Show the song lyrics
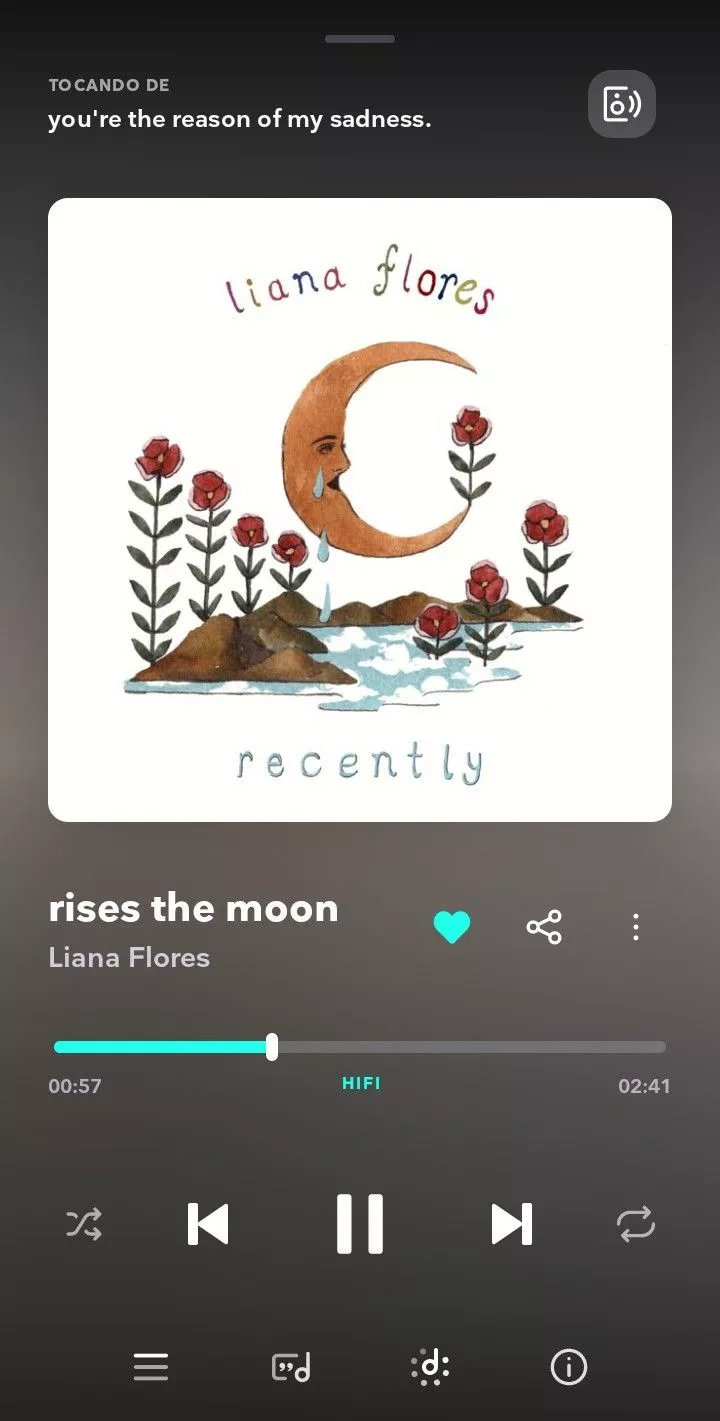This screenshot has width=720, height=1421. (x=291, y=1367)
